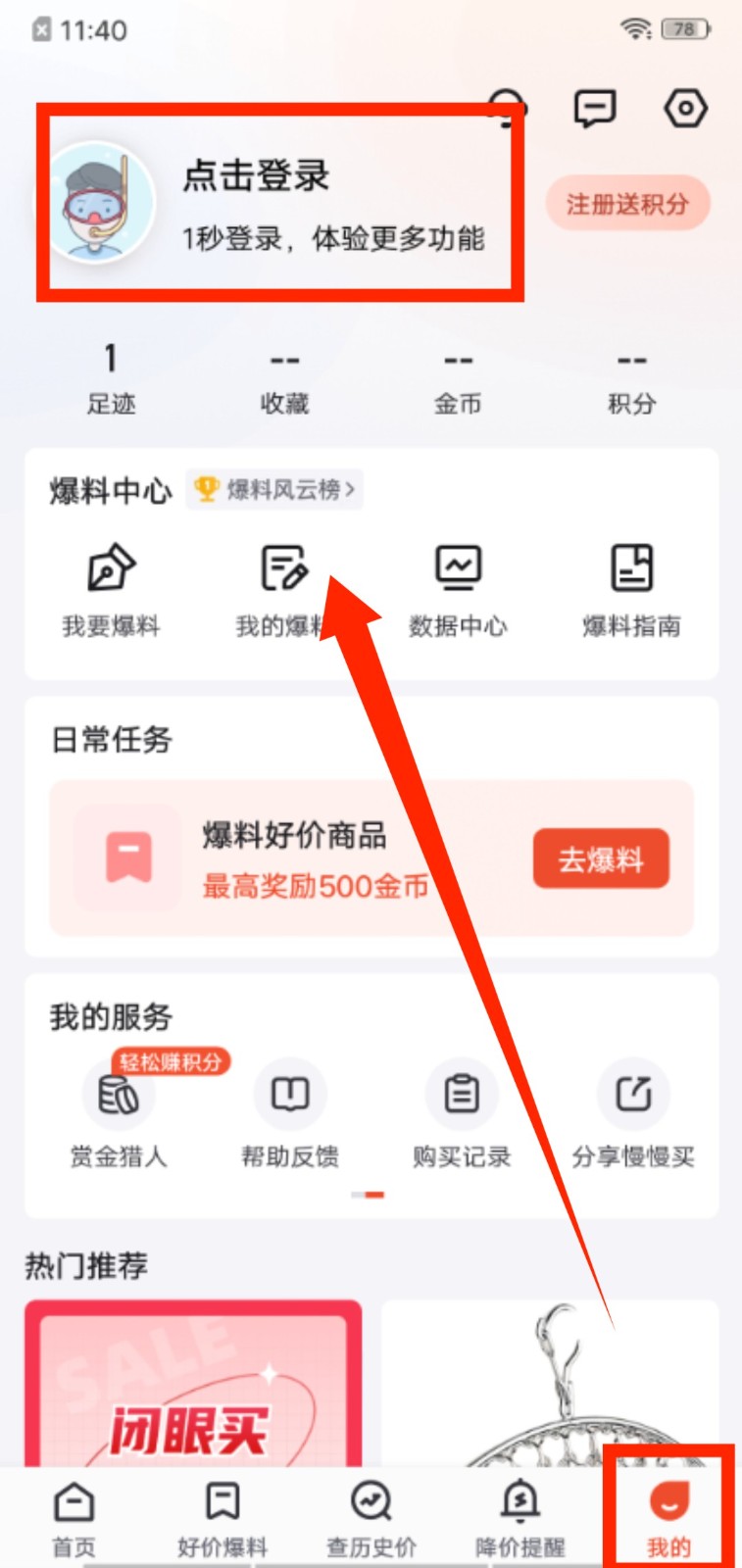Select 我要爆料

[x=111, y=588]
